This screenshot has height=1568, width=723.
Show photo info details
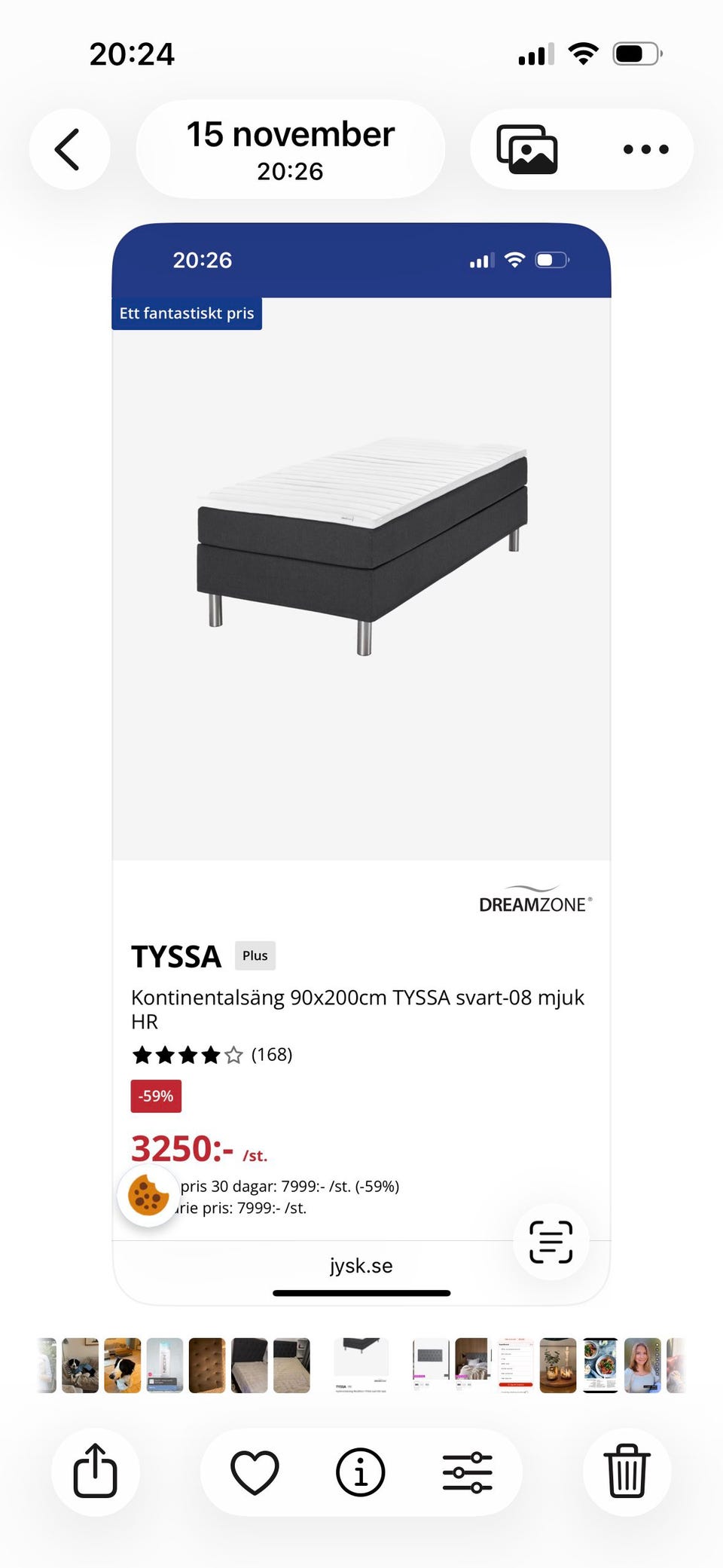point(360,1472)
